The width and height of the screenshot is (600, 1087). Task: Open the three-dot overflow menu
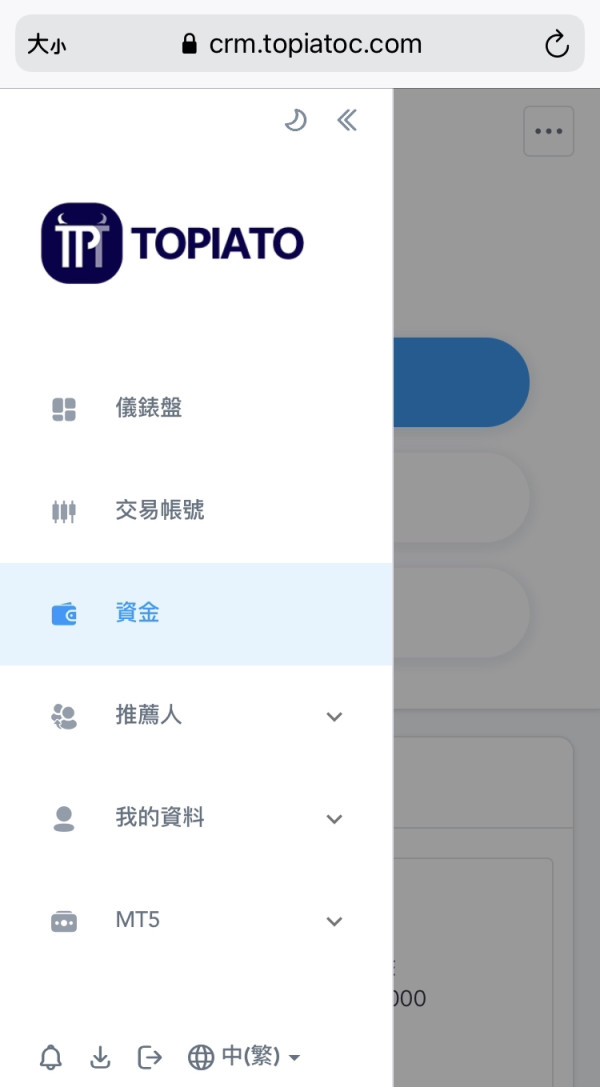pyautogui.click(x=549, y=131)
